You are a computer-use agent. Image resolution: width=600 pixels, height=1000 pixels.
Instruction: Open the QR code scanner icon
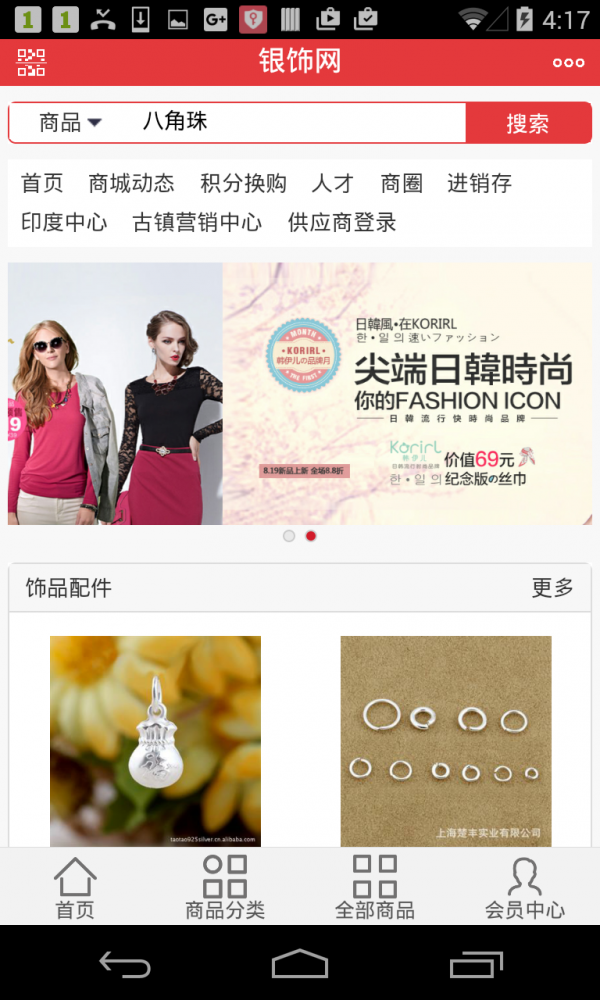click(31, 62)
